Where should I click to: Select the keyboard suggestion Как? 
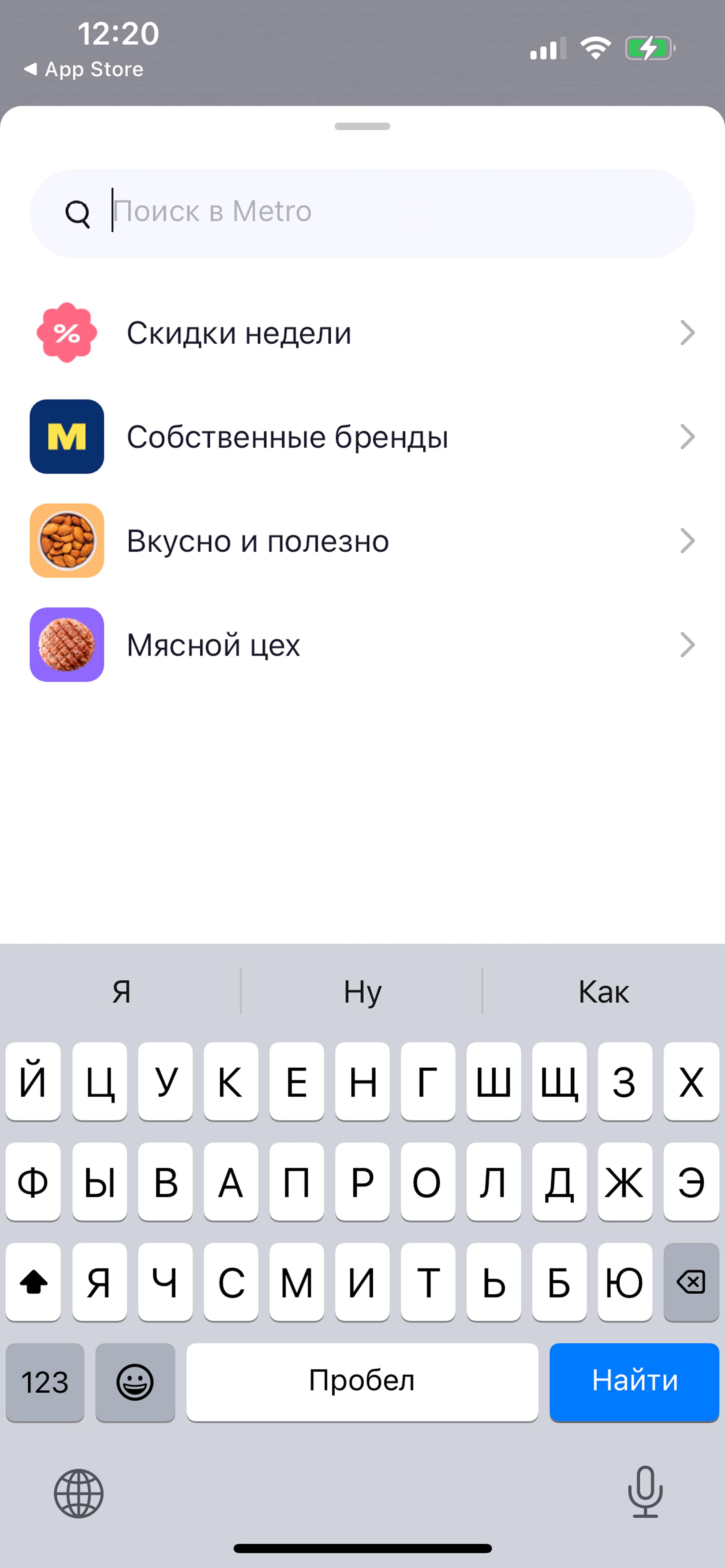click(604, 992)
